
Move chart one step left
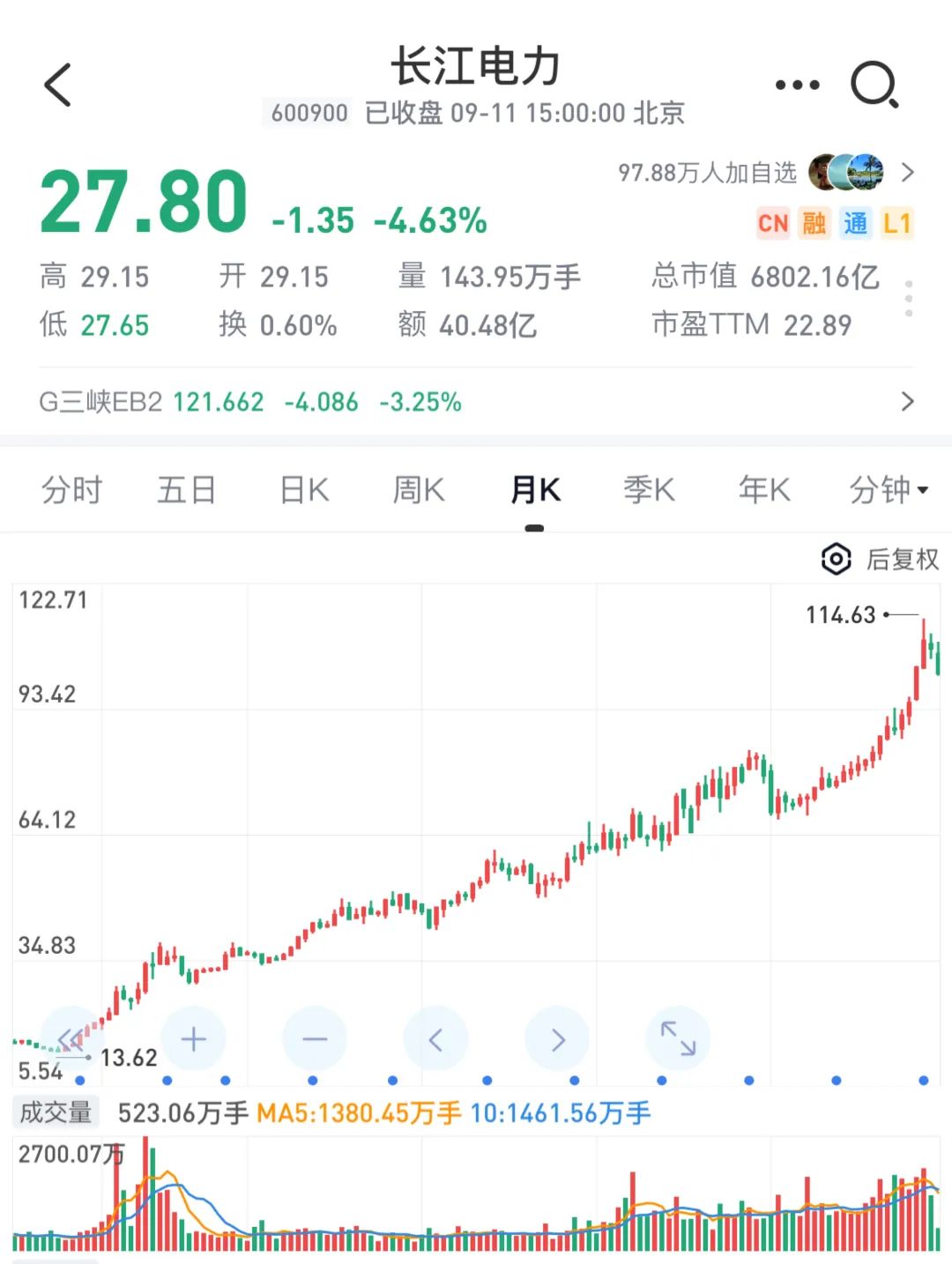point(435,1039)
